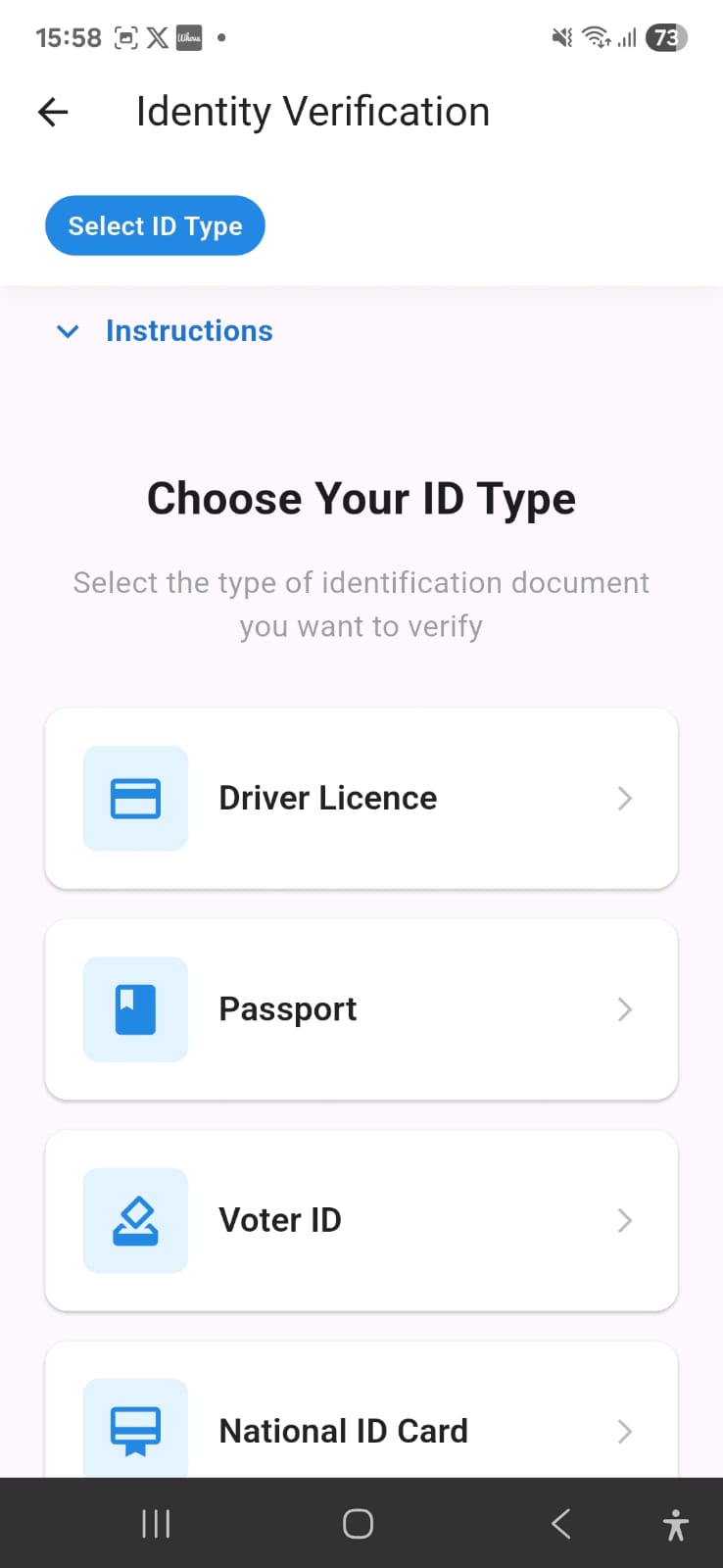Image resolution: width=723 pixels, height=1568 pixels.
Task: Tap the Home button in the navigation bar
Action: click(358, 1523)
